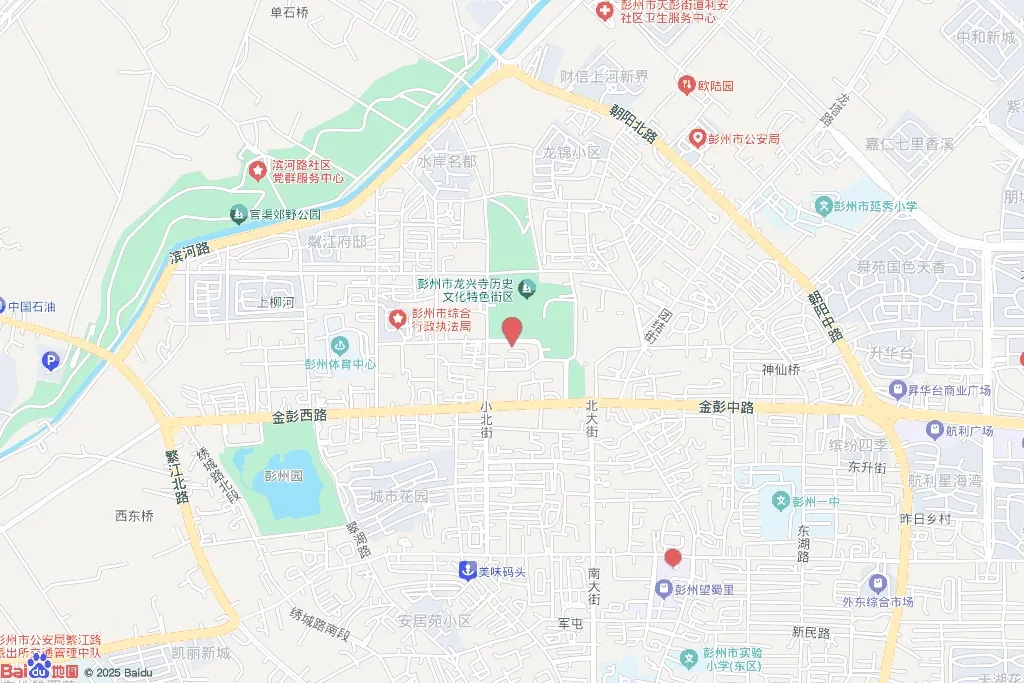Open the 欧陆园 restaurant marker

pyautogui.click(x=686, y=86)
